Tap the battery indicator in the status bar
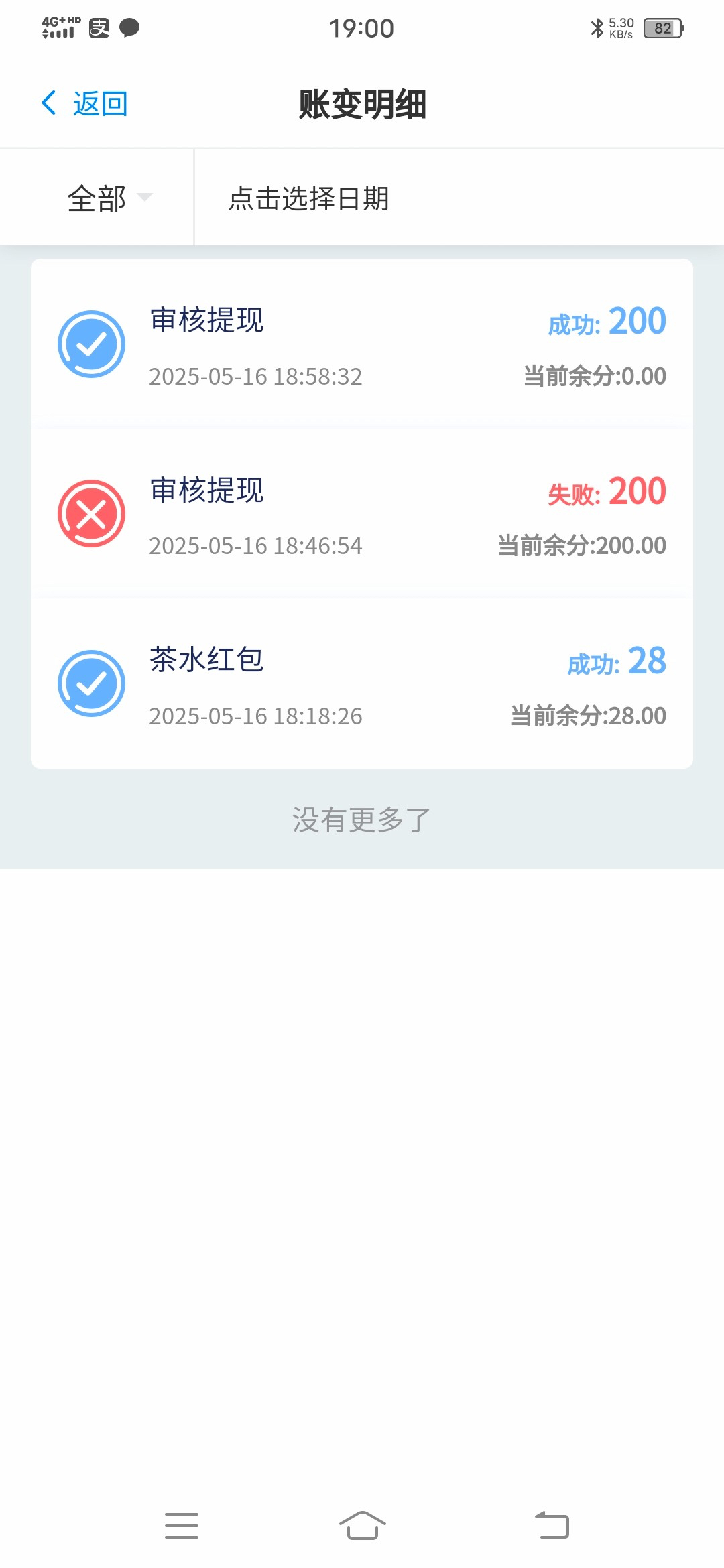This screenshot has width=724, height=1568. click(662, 27)
